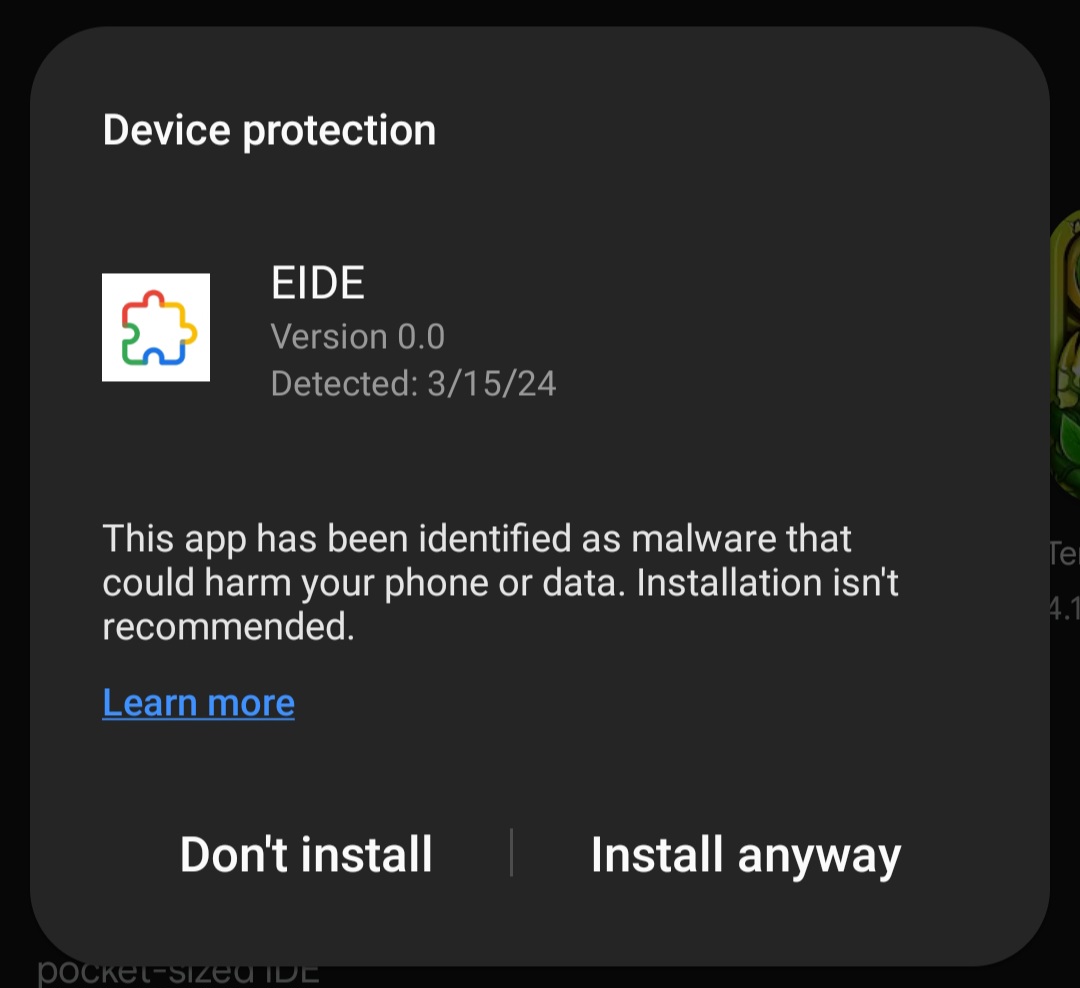The height and width of the screenshot is (988, 1080).
Task: Choose Install anyway for EIDE
Action: 745,855
